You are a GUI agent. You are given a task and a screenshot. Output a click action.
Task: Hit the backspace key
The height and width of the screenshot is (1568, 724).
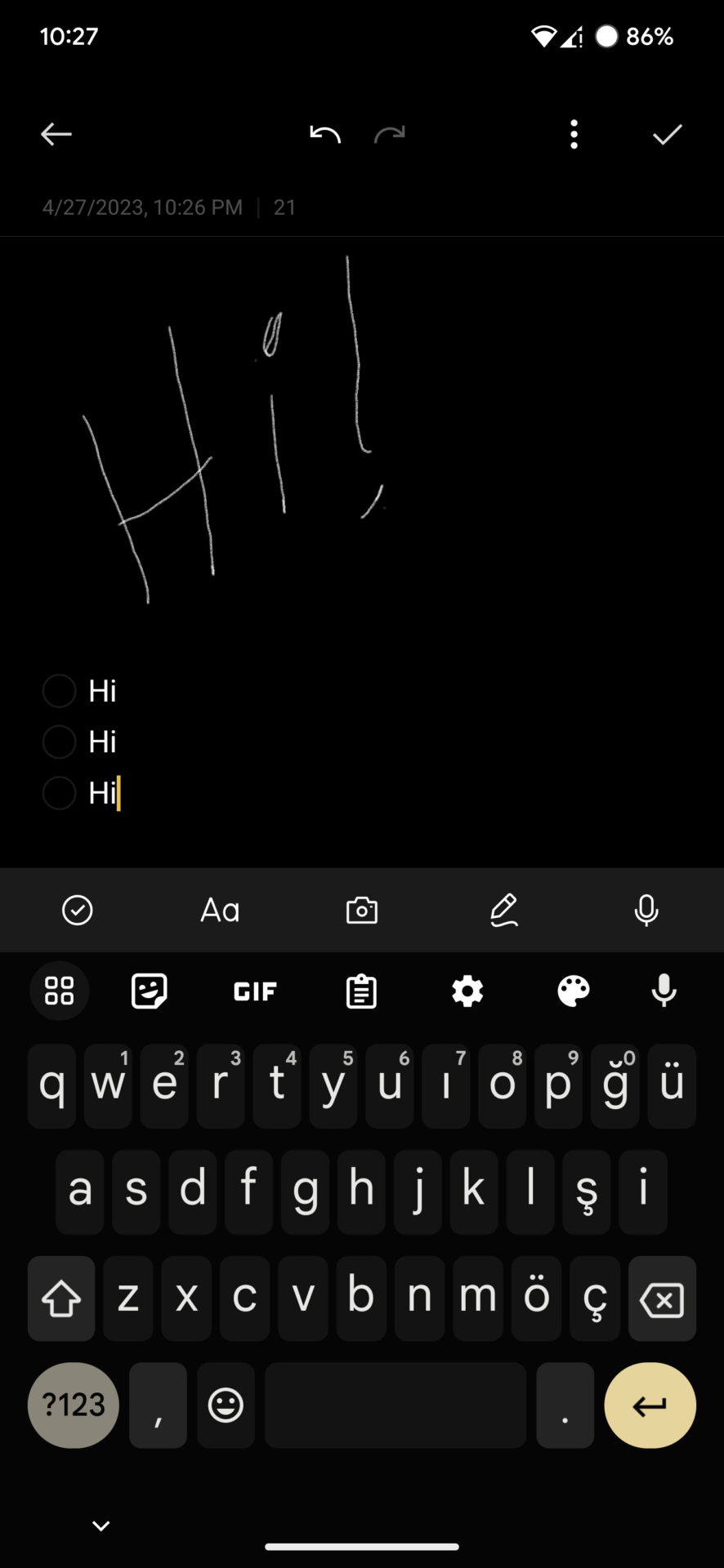click(662, 1298)
